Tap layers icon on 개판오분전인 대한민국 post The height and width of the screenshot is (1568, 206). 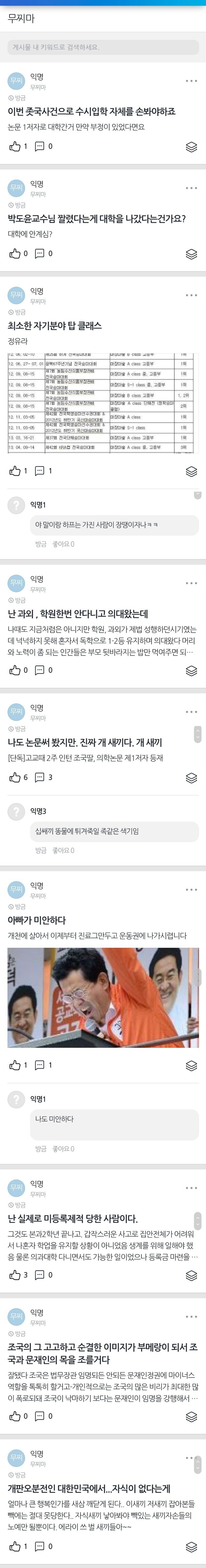coord(191,1547)
